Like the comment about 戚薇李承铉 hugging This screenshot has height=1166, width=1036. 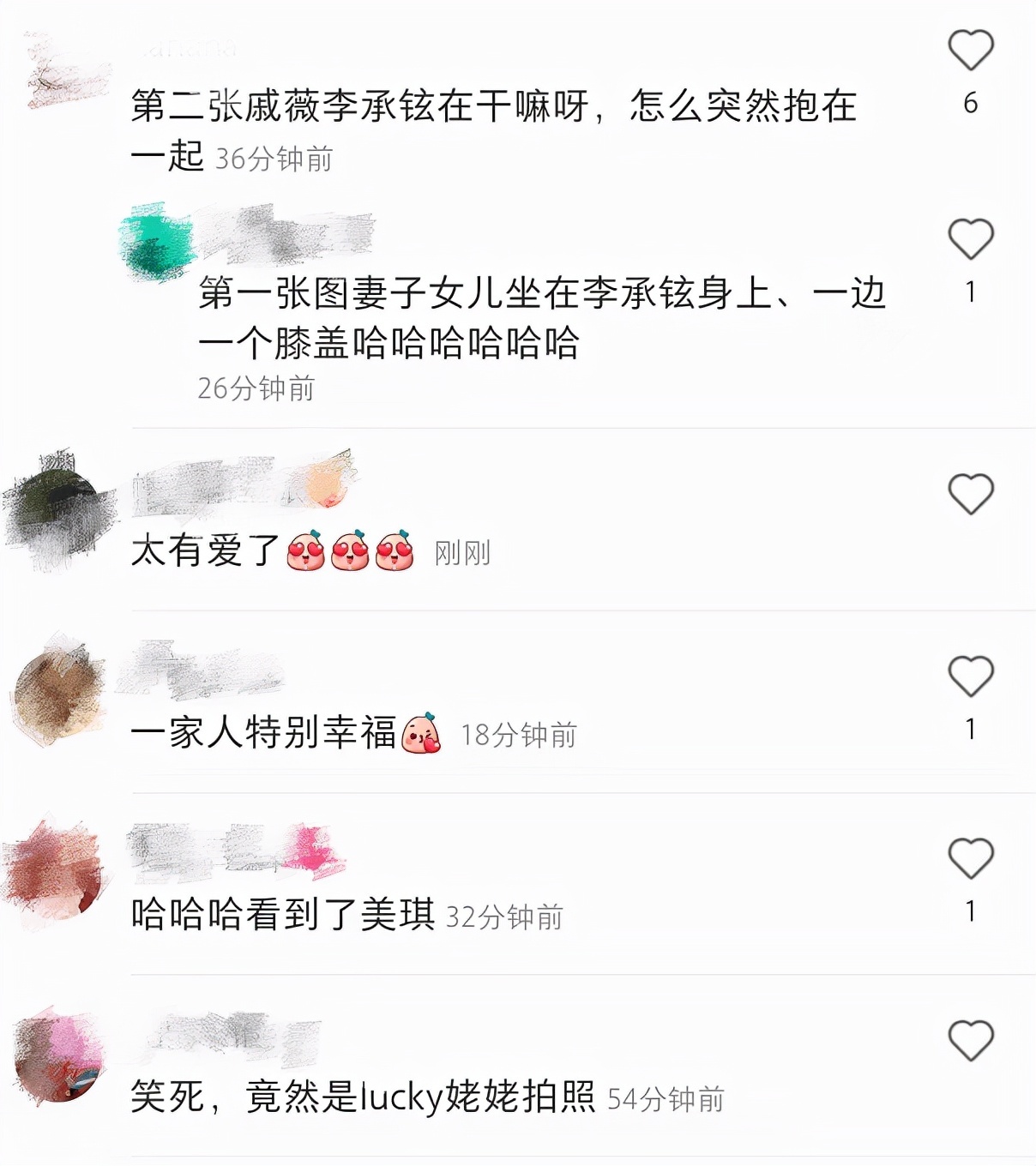coord(970,51)
